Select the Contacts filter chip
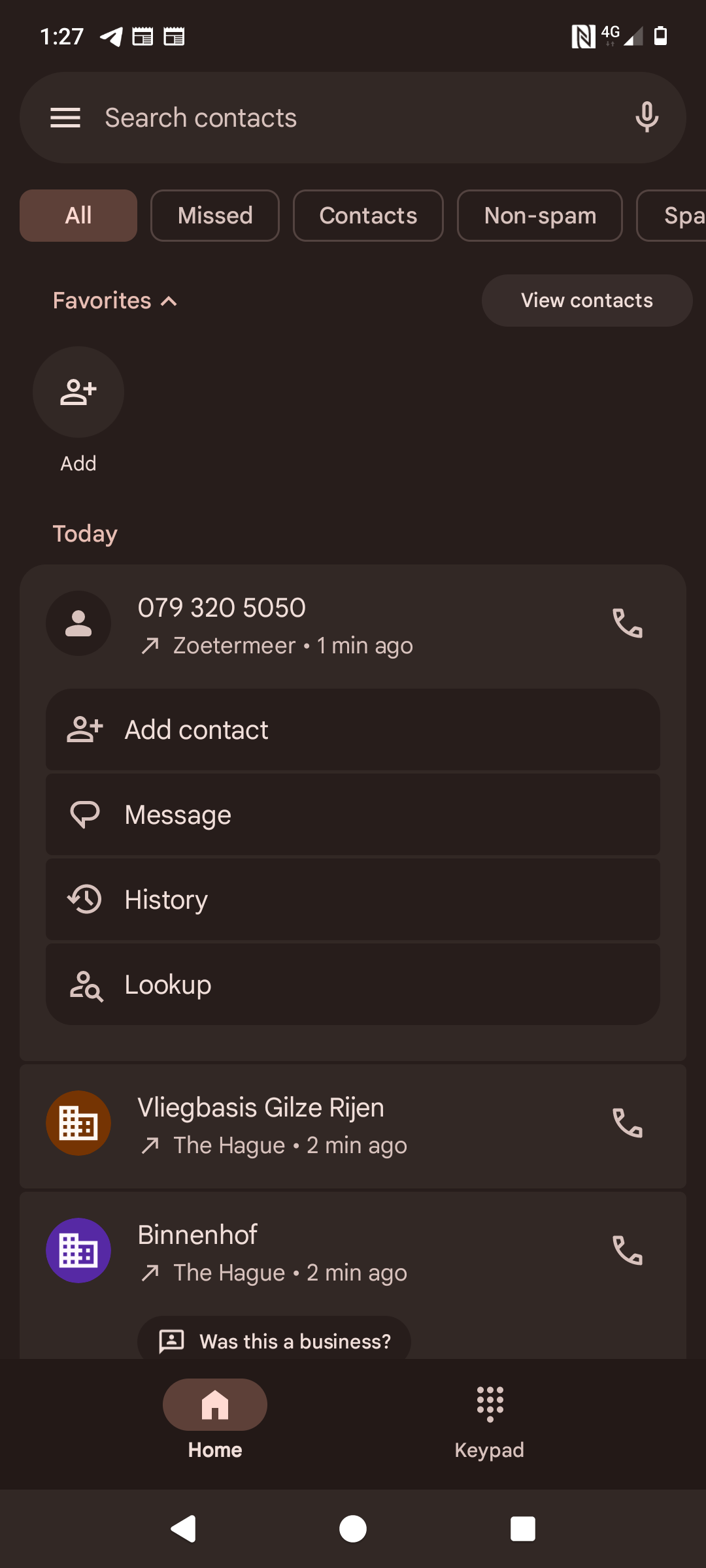The image size is (706, 1568). point(368,216)
